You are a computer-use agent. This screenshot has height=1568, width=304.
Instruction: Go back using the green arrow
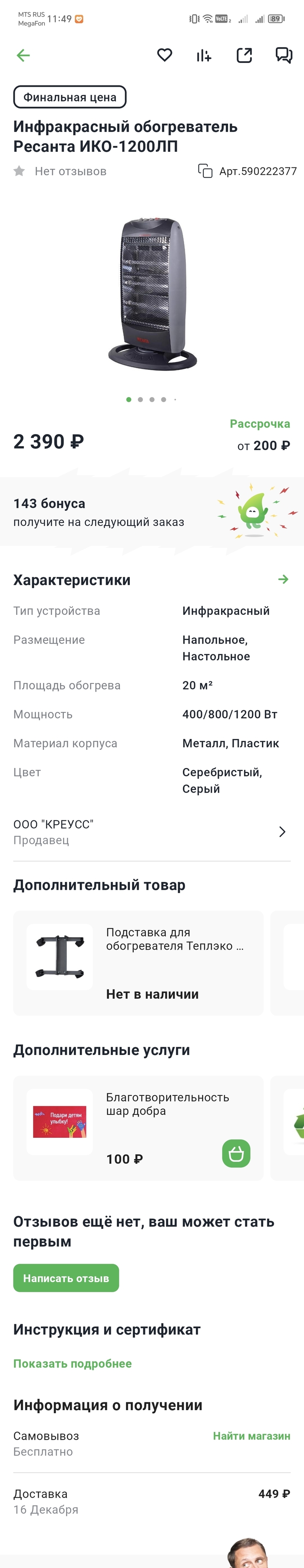23,56
